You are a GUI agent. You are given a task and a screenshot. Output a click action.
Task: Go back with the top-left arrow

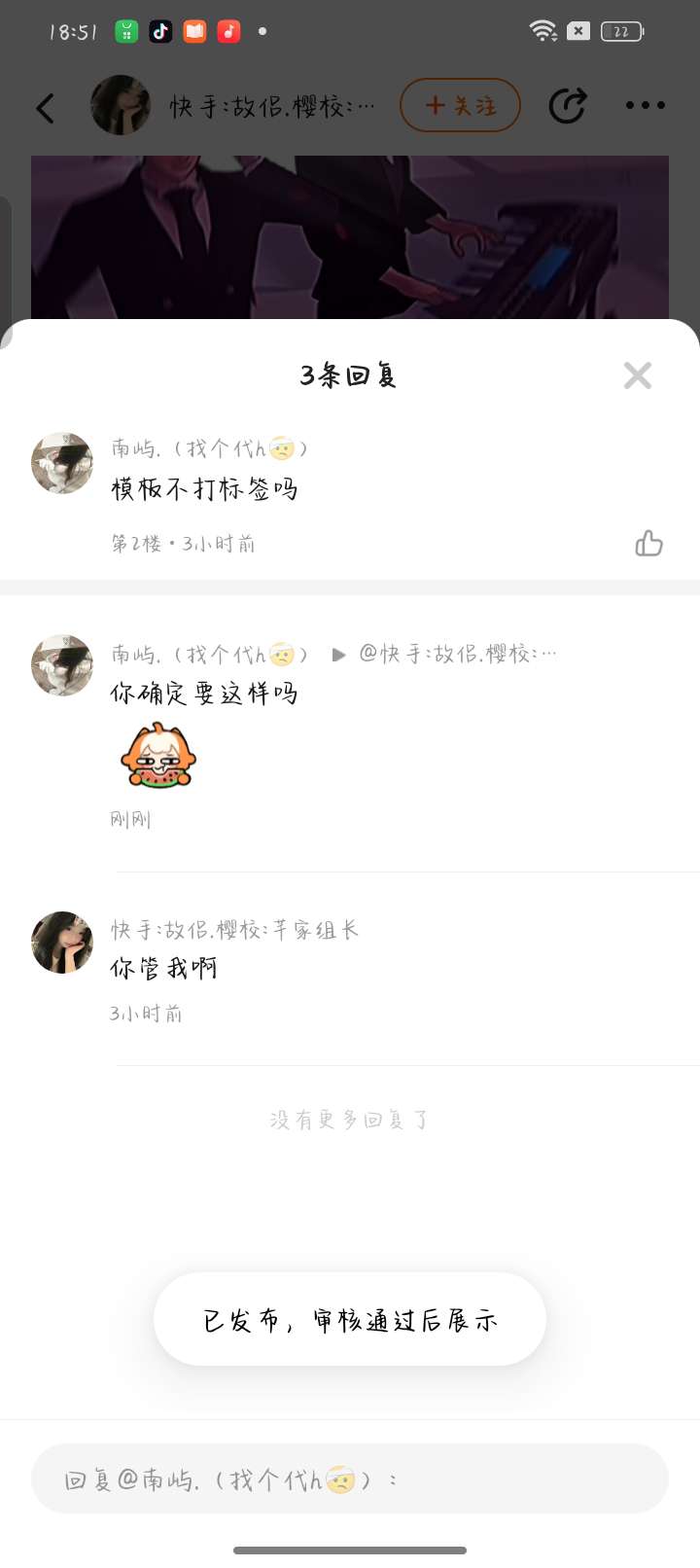46,107
